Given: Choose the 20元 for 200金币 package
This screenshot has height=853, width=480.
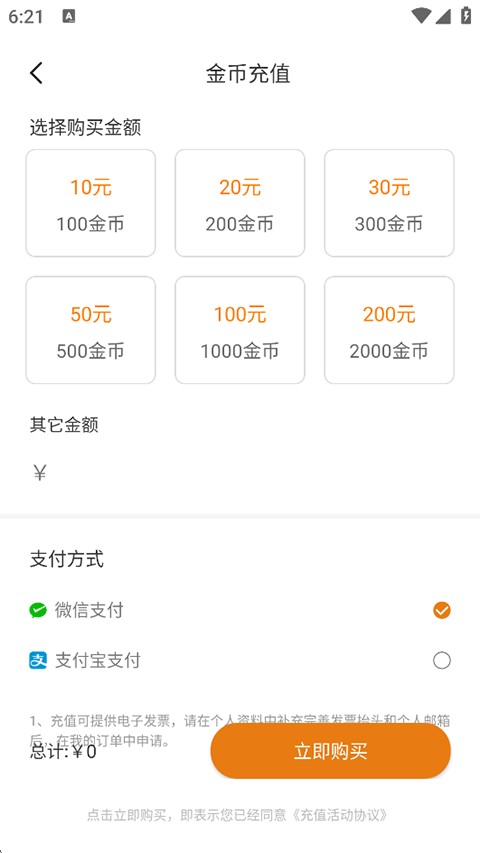Looking at the screenshot, I should pos(240,203).
